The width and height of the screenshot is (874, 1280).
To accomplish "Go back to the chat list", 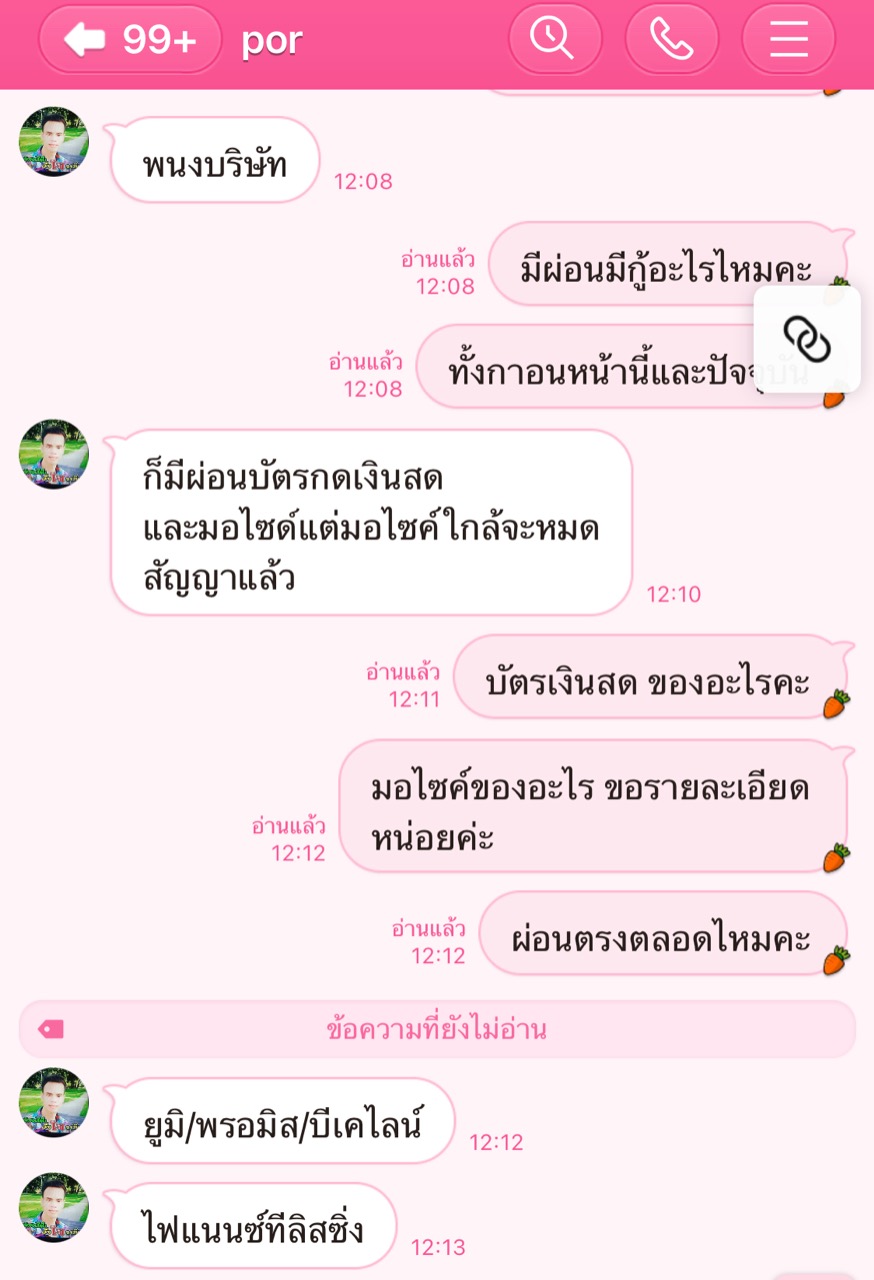I will [x=128, y=40].
